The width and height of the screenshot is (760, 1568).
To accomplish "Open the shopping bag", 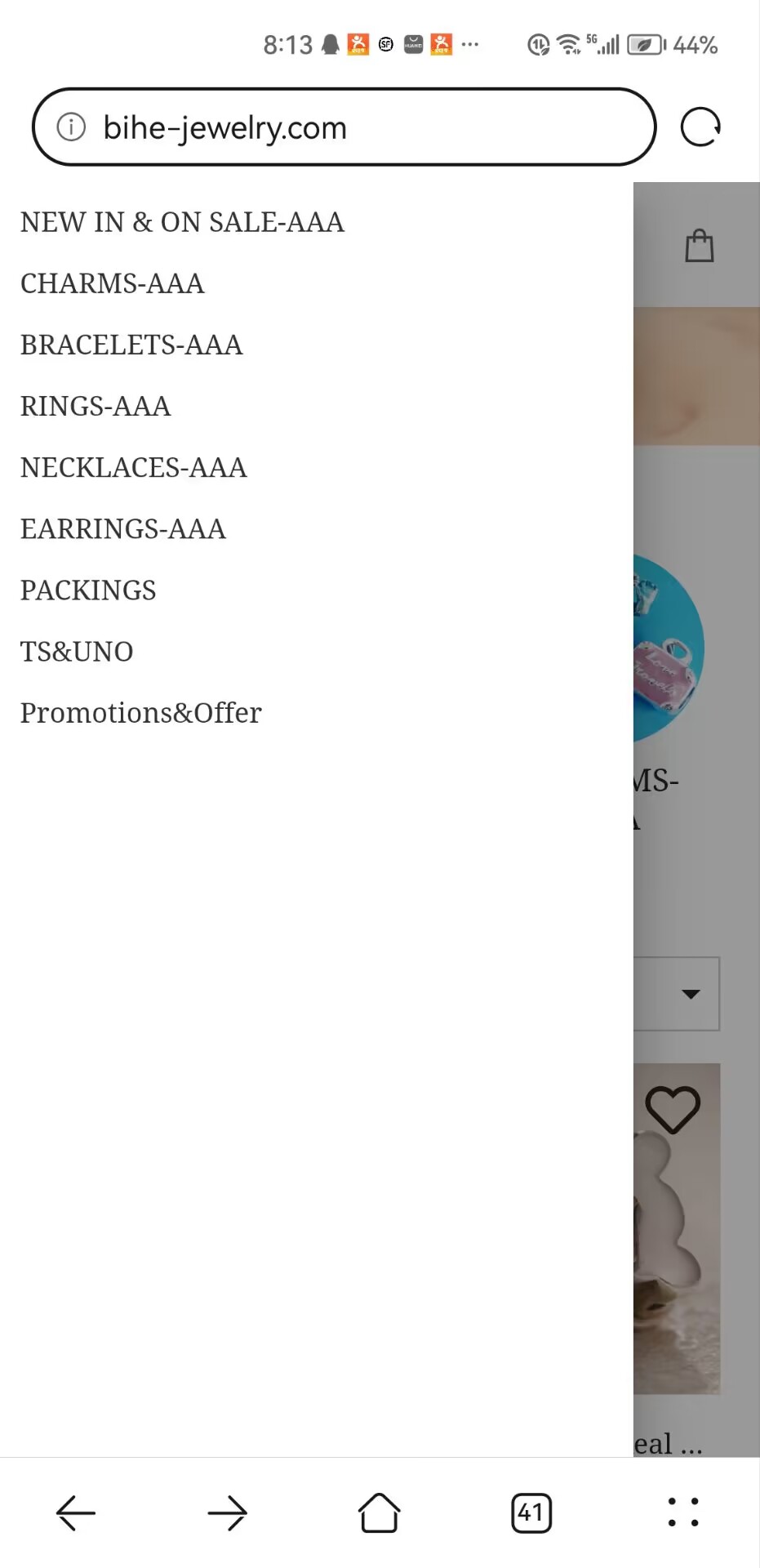I will (x=699, y=246).
